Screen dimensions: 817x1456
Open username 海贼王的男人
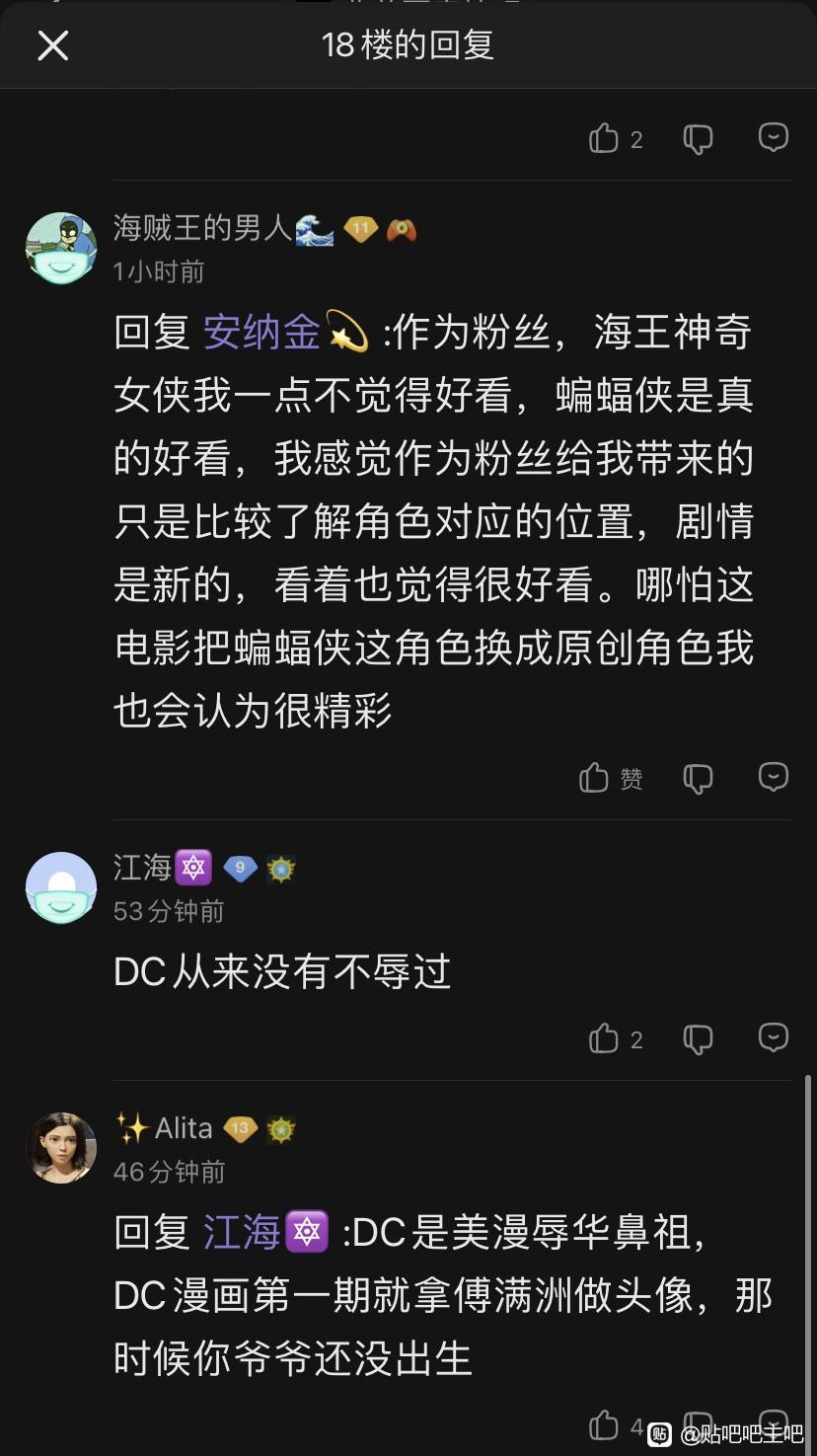tap(203, 229)
